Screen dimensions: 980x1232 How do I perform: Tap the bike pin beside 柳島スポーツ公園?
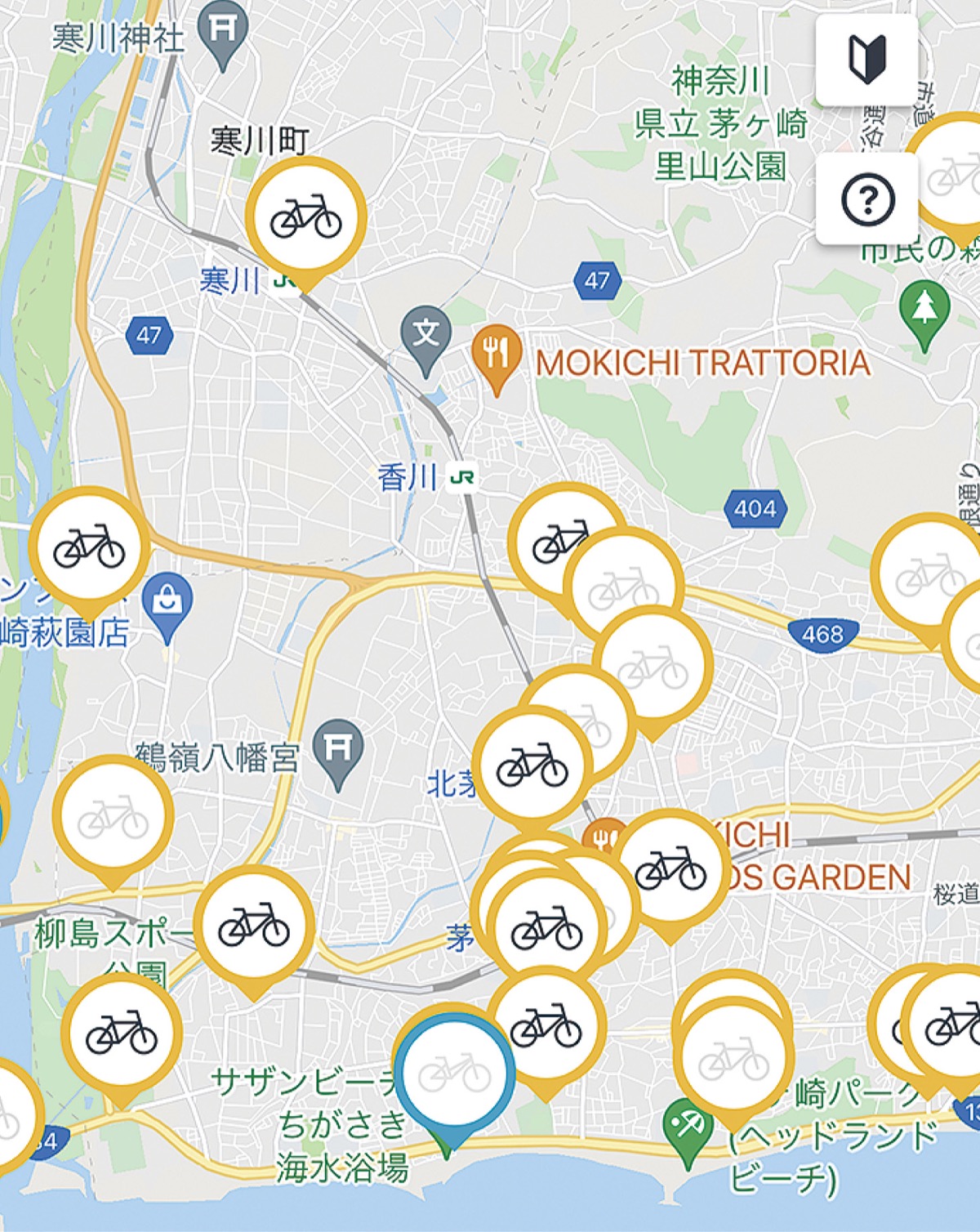click(x=253, y=927)
